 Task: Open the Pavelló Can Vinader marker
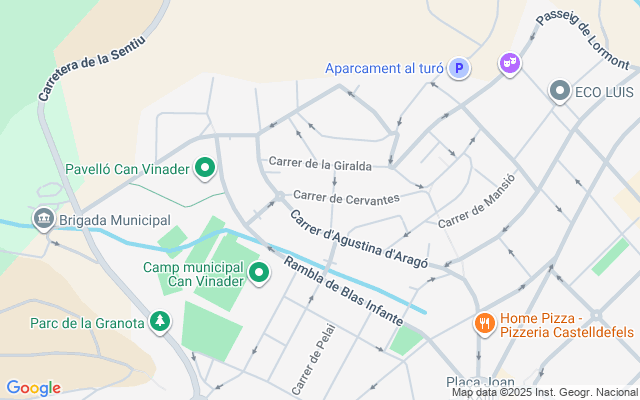206,168
